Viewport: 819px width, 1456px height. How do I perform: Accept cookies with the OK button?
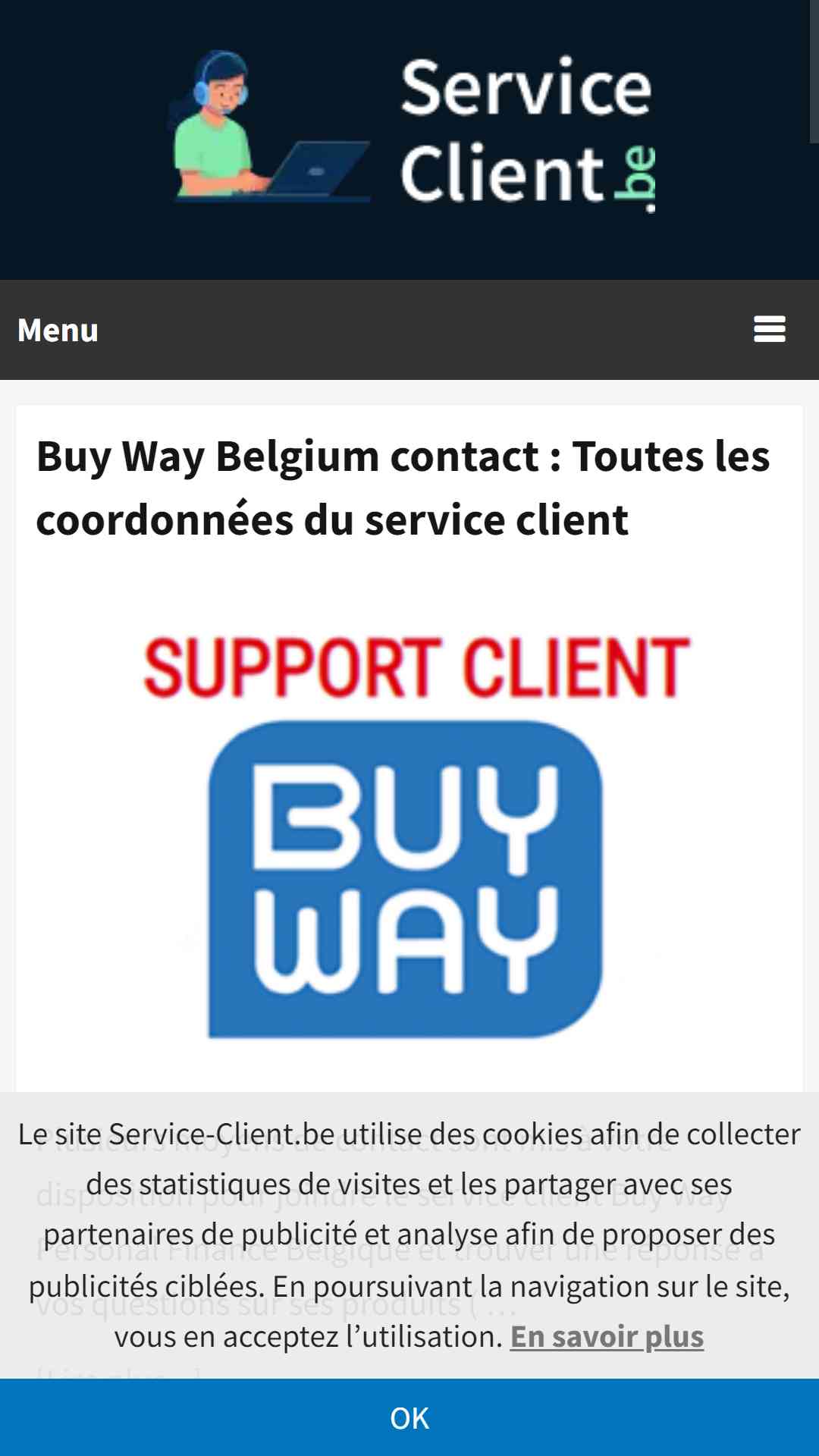click(x=409, y=1417)
